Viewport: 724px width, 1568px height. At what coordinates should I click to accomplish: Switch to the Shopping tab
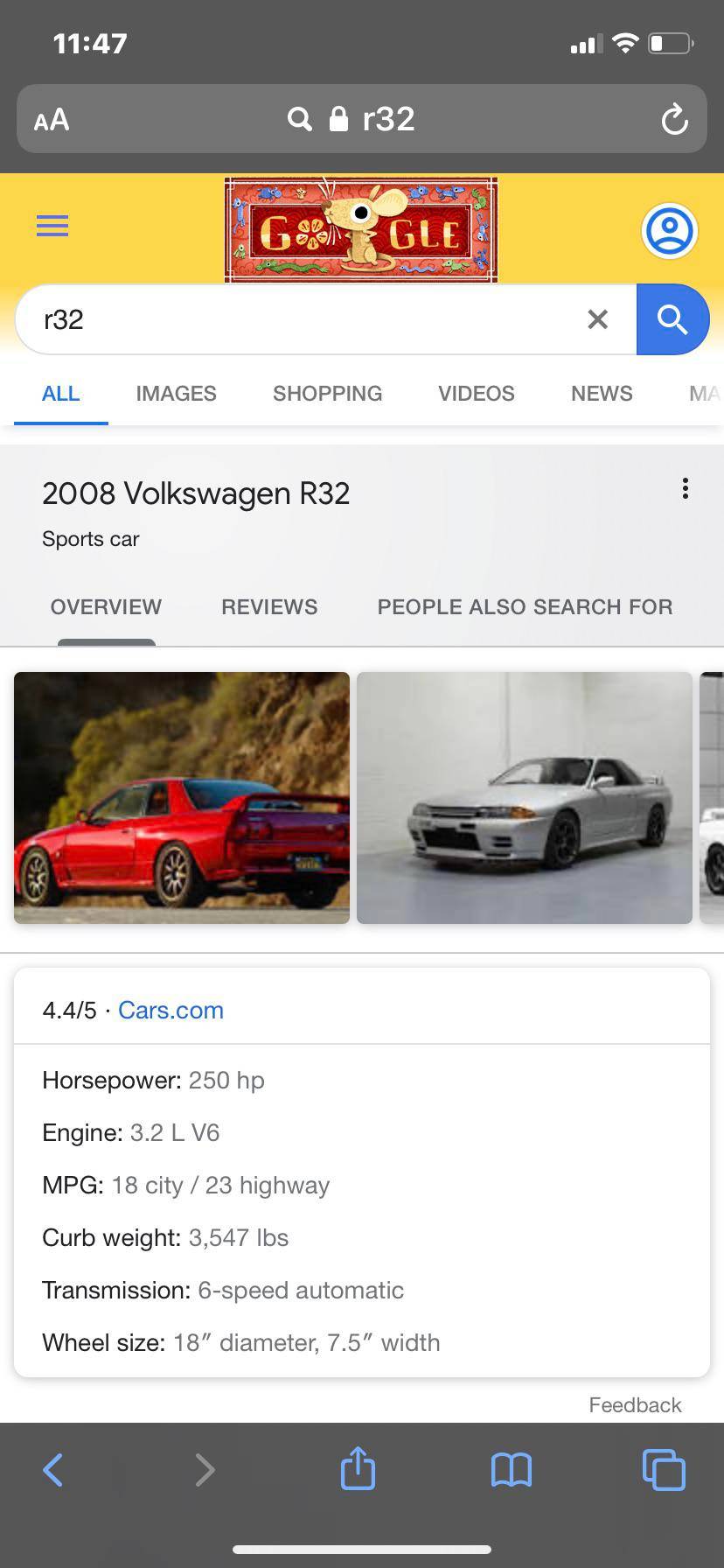click(327, 394)
